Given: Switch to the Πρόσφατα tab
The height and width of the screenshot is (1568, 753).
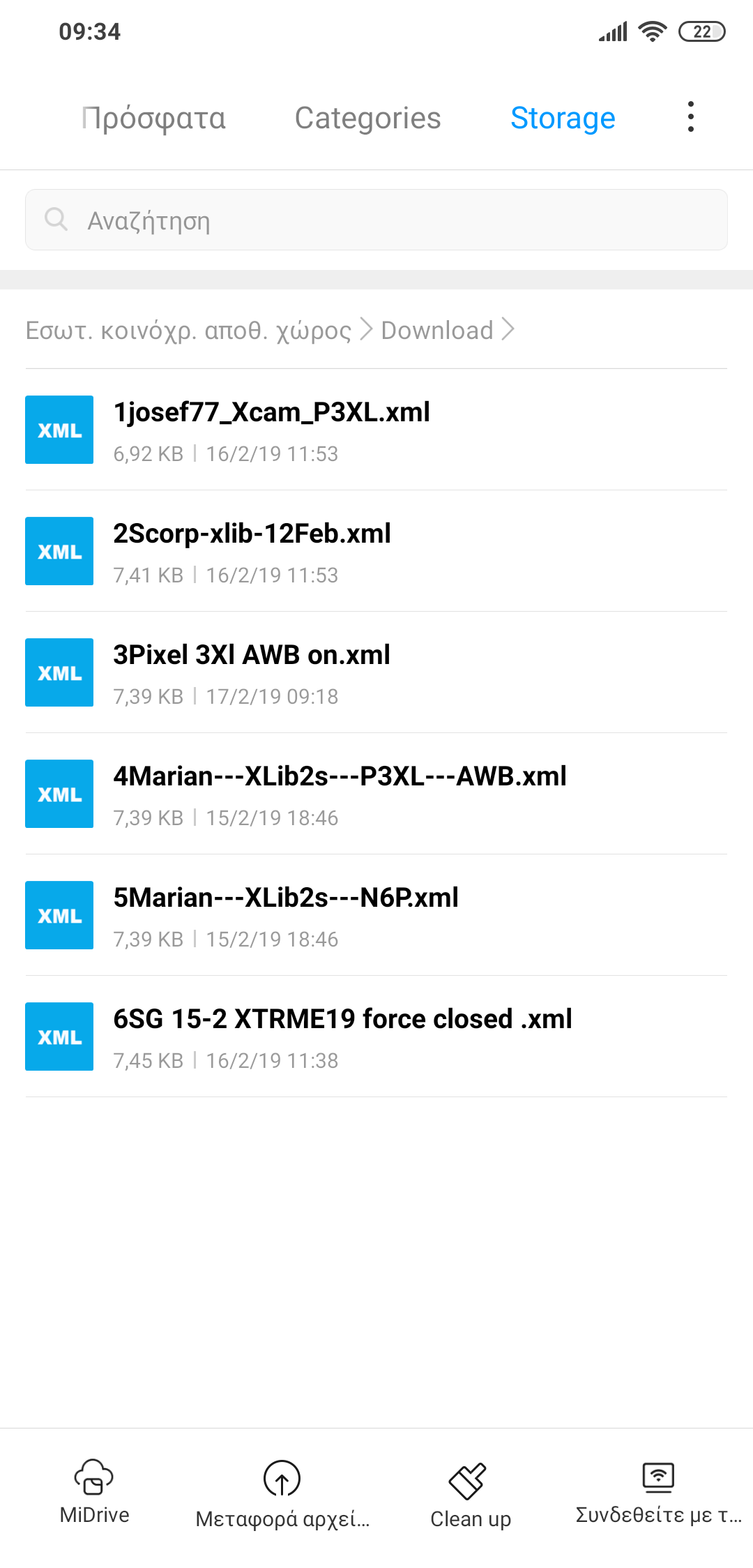Looking at the screenshot, I should coord(154,118).
